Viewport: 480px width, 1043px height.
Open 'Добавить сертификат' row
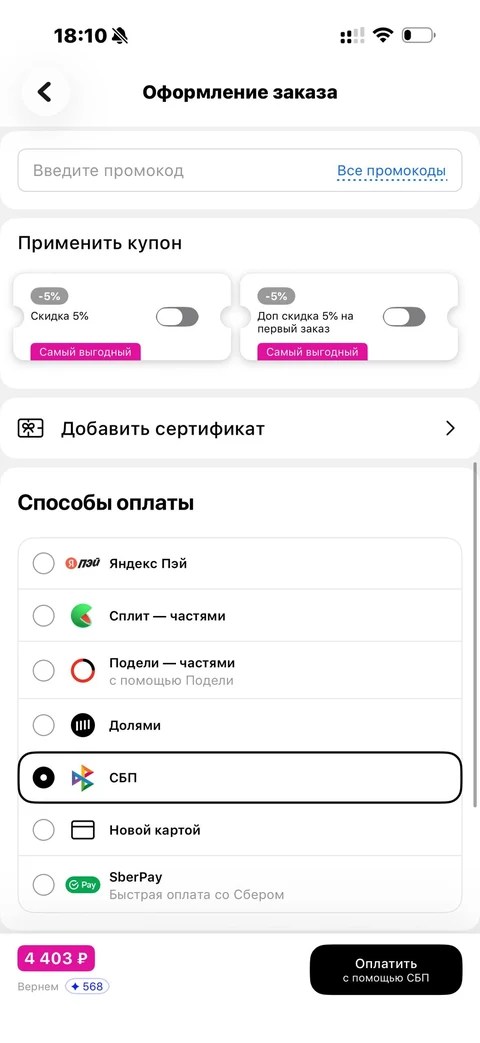[x=240, y=428]
